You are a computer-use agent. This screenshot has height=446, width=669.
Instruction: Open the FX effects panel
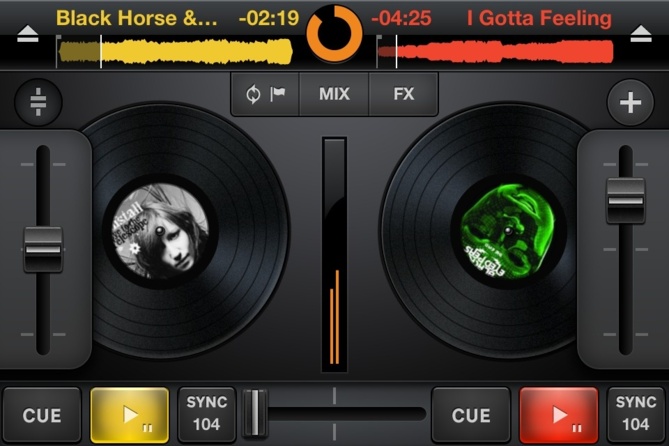(403, 95)
